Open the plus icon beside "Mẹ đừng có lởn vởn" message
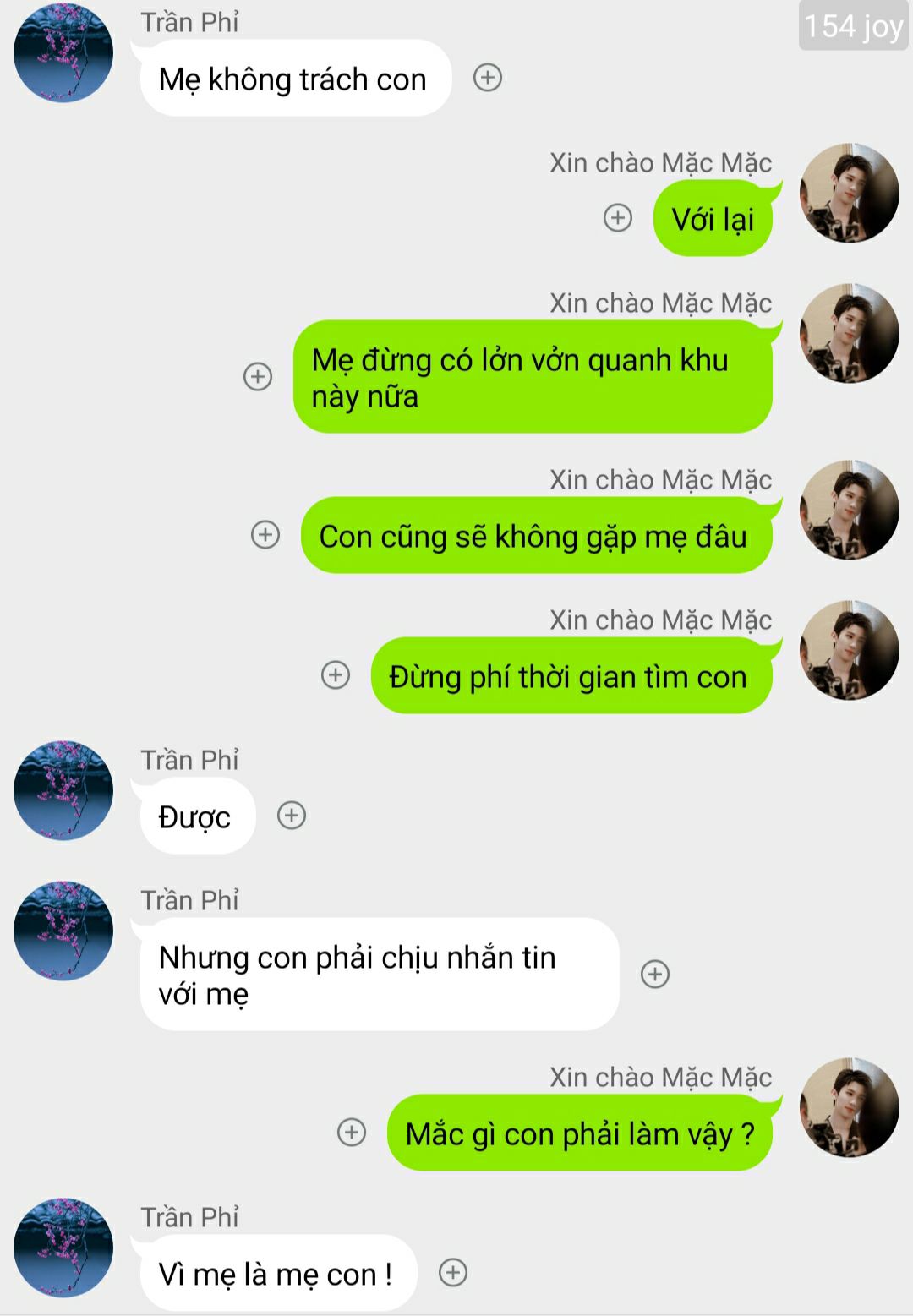The image size is (913, 1316). pyautogui.click(x=258, y=376)
